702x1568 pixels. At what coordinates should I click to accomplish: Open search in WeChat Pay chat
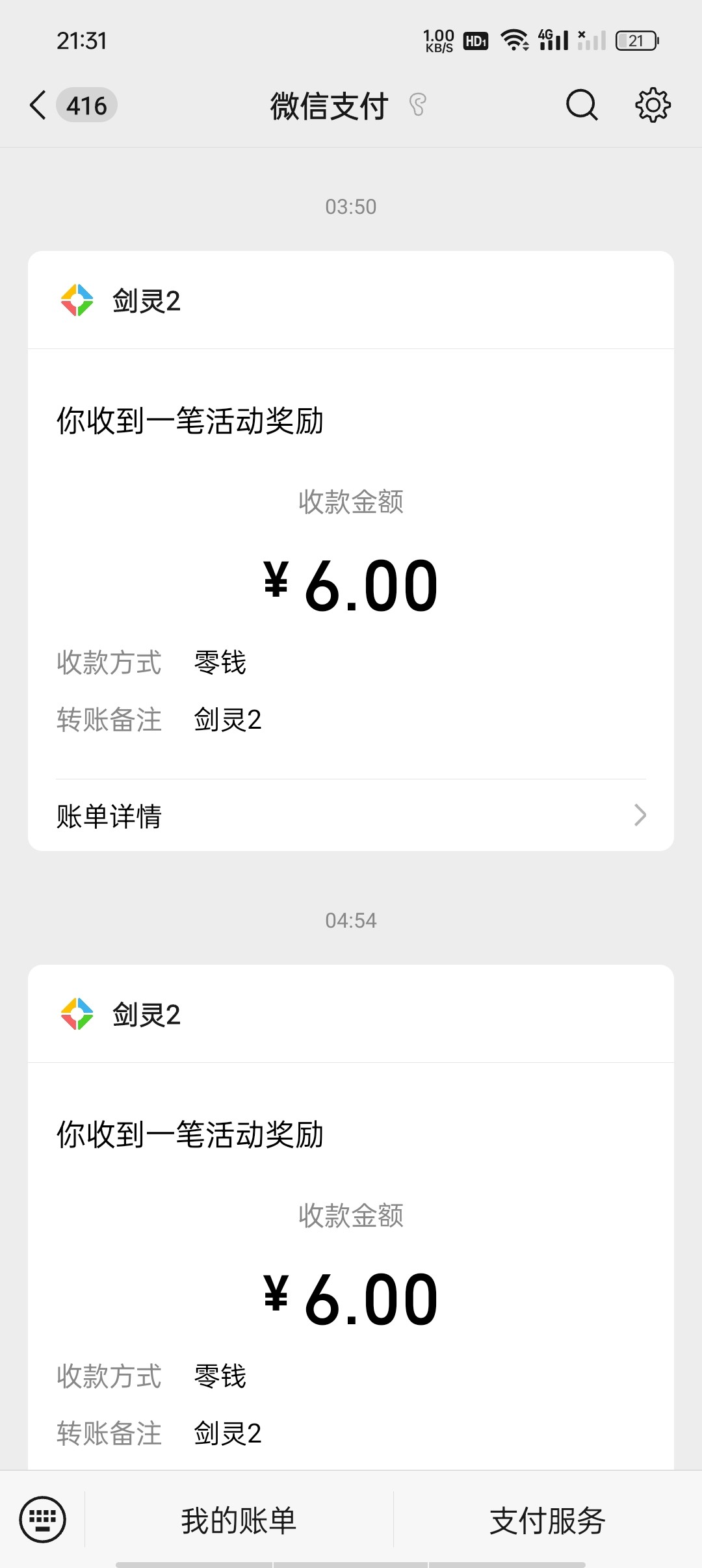click(582, 105)
